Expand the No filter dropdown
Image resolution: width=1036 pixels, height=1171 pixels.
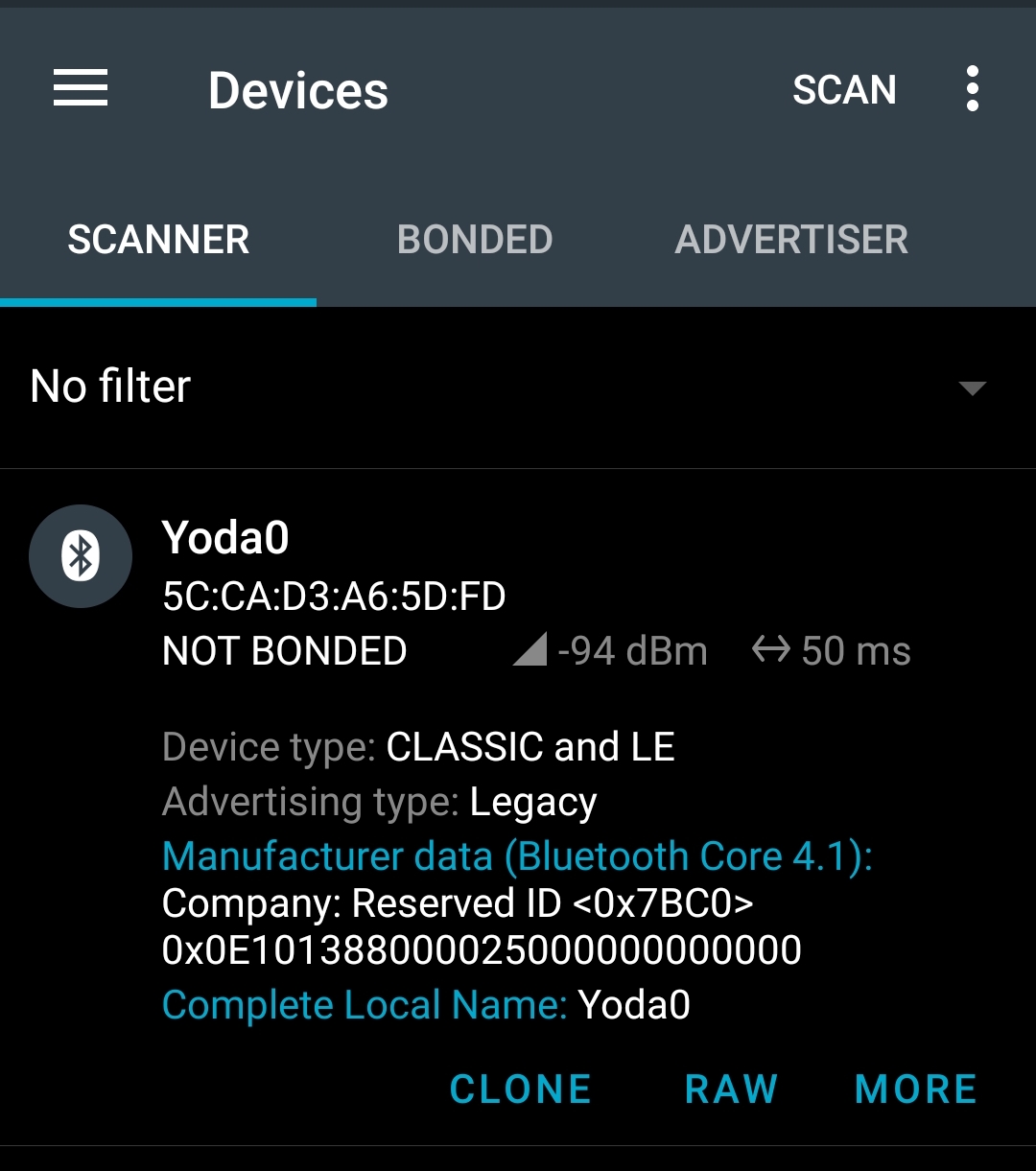point(972,387)
